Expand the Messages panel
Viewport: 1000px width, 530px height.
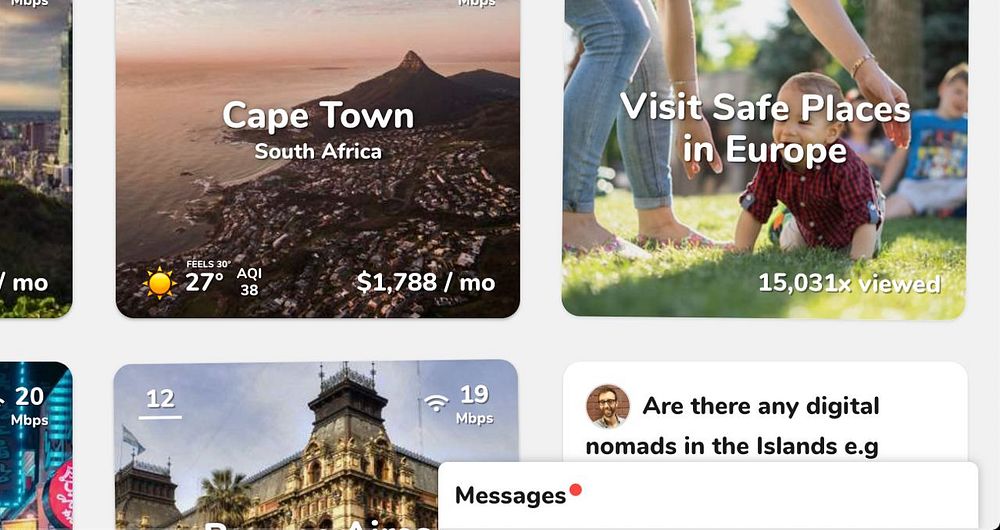tap(510, 496)
